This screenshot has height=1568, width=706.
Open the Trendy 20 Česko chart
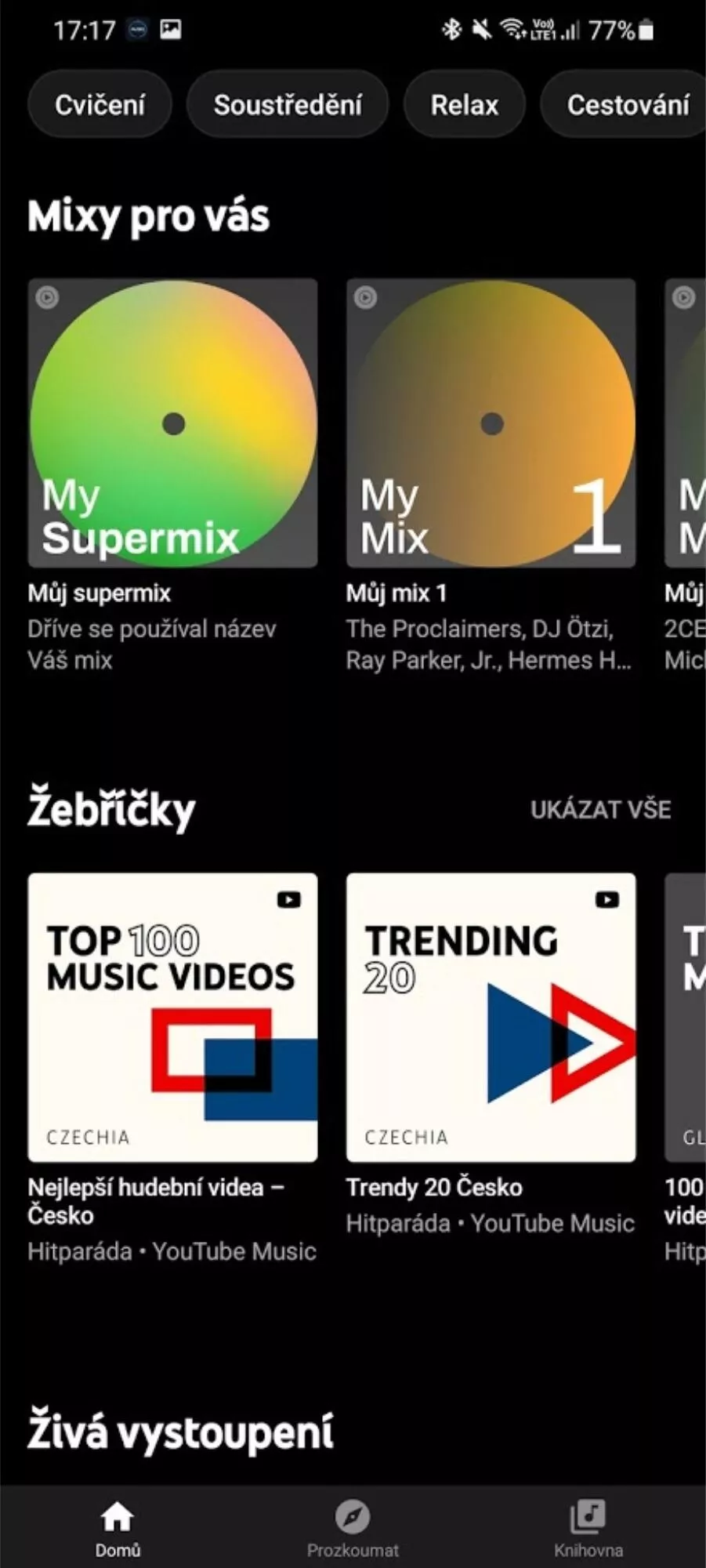[491, 1017]
